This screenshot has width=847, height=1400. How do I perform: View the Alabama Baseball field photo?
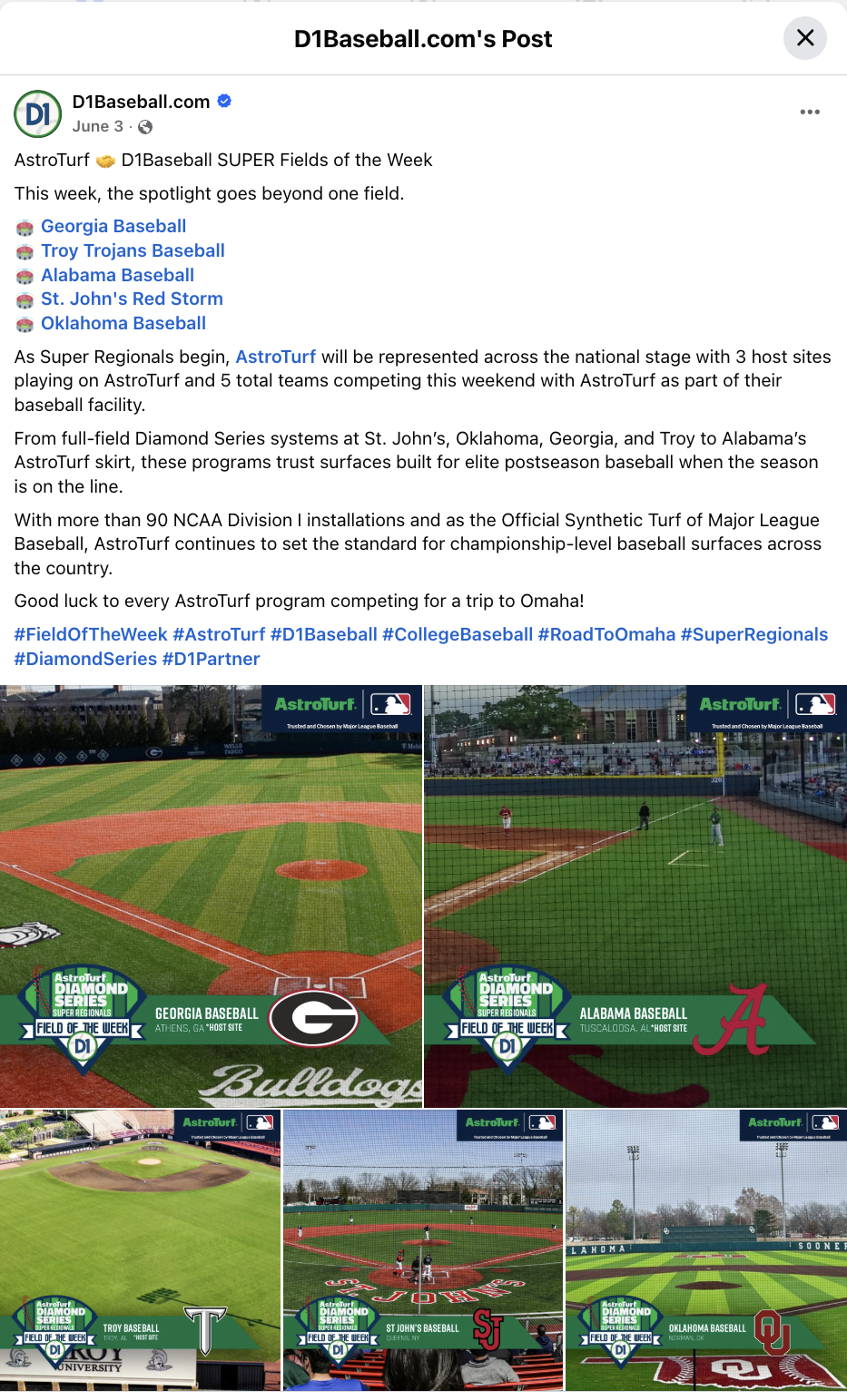point(635,896)
